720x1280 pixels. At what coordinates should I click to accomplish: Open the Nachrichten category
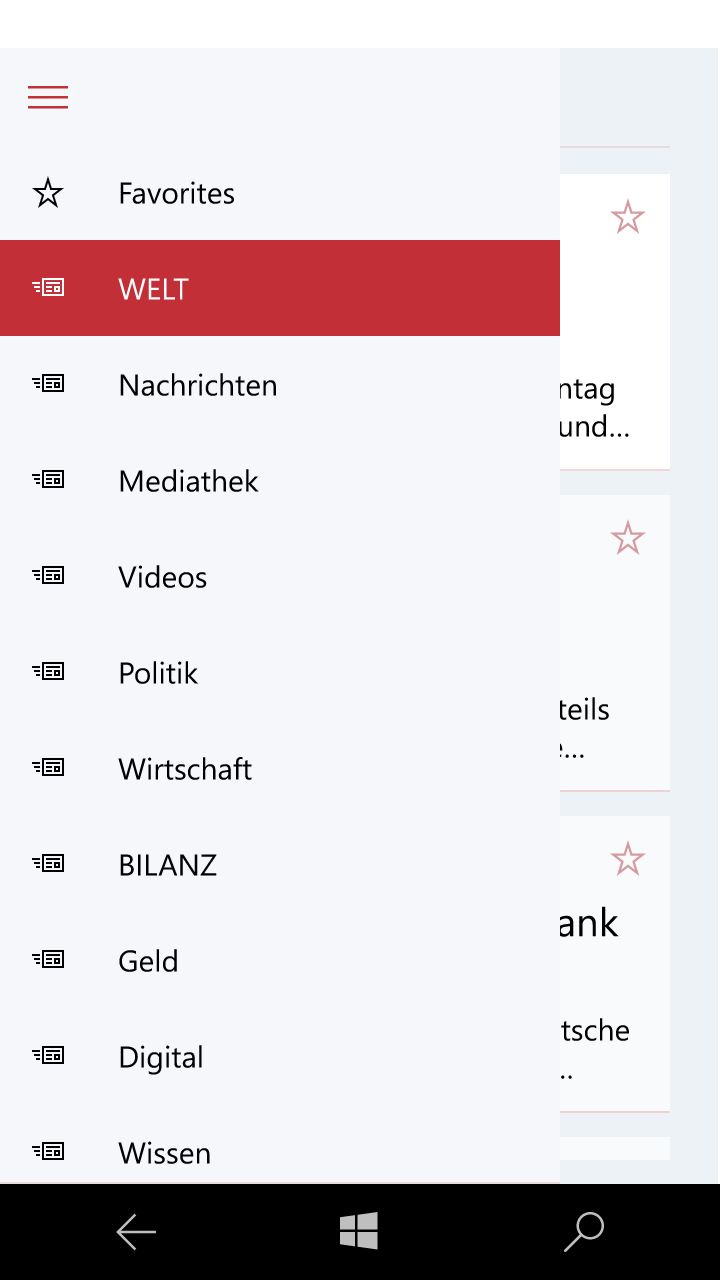[197, 385]
